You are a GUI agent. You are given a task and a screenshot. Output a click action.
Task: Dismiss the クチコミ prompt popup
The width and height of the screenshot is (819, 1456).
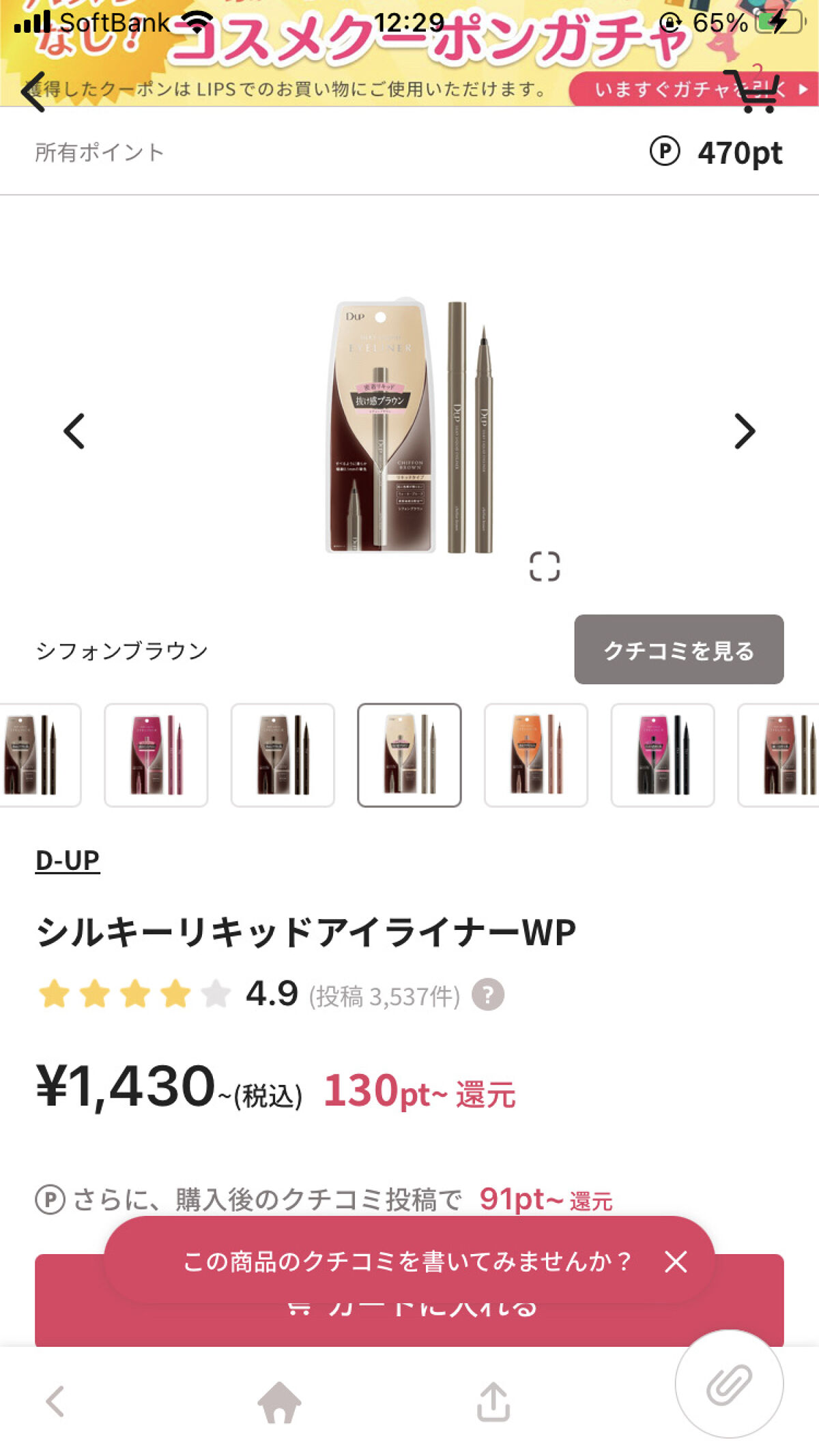(x=676, y=1262)
